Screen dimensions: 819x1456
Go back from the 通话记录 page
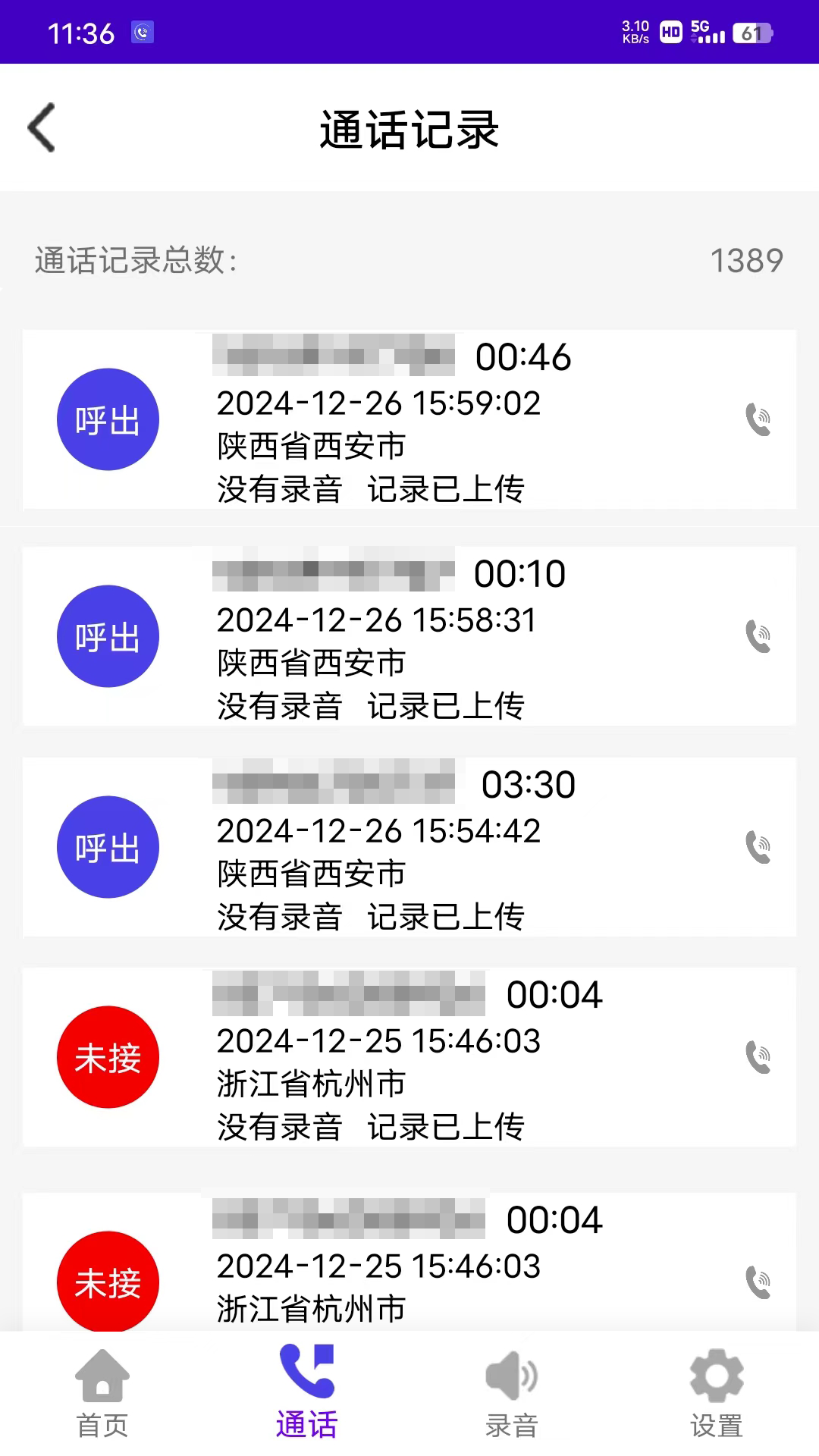click(x=42, y=127)
